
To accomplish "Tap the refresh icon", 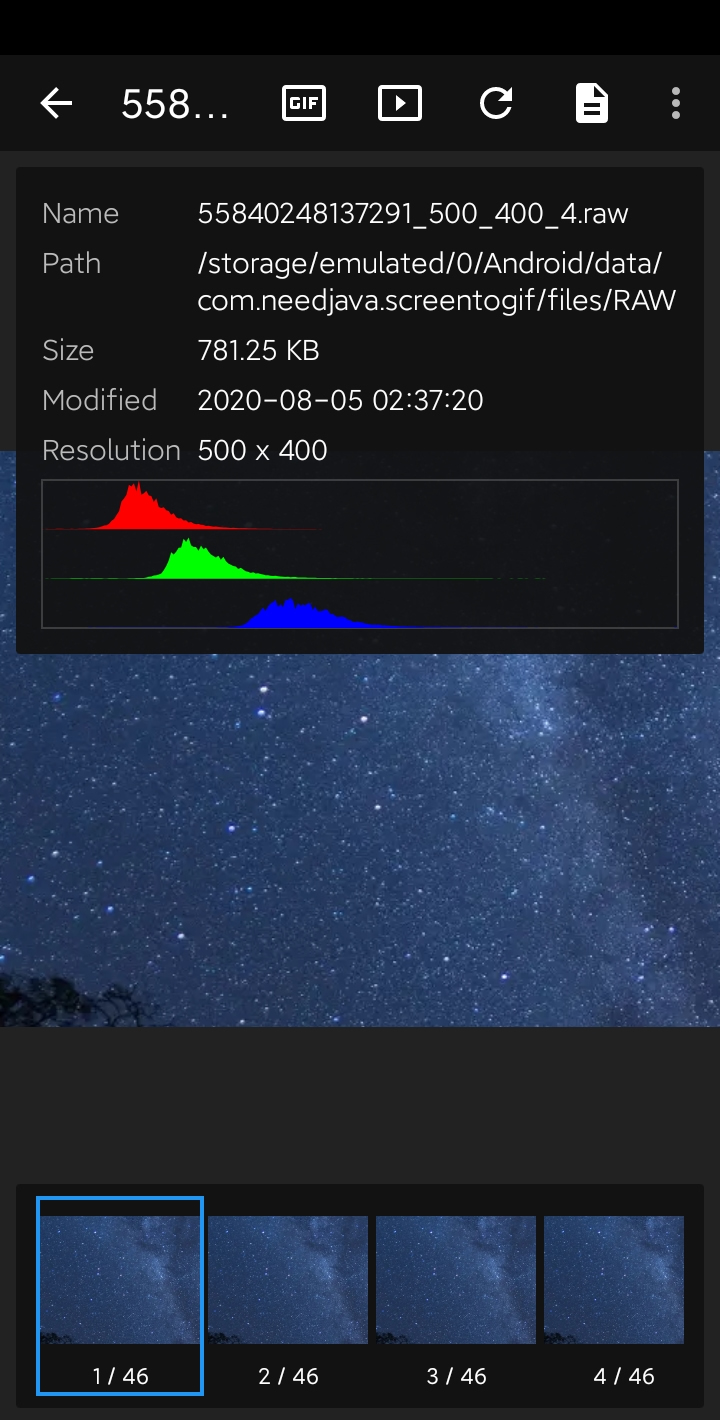I will coord(496,103).
